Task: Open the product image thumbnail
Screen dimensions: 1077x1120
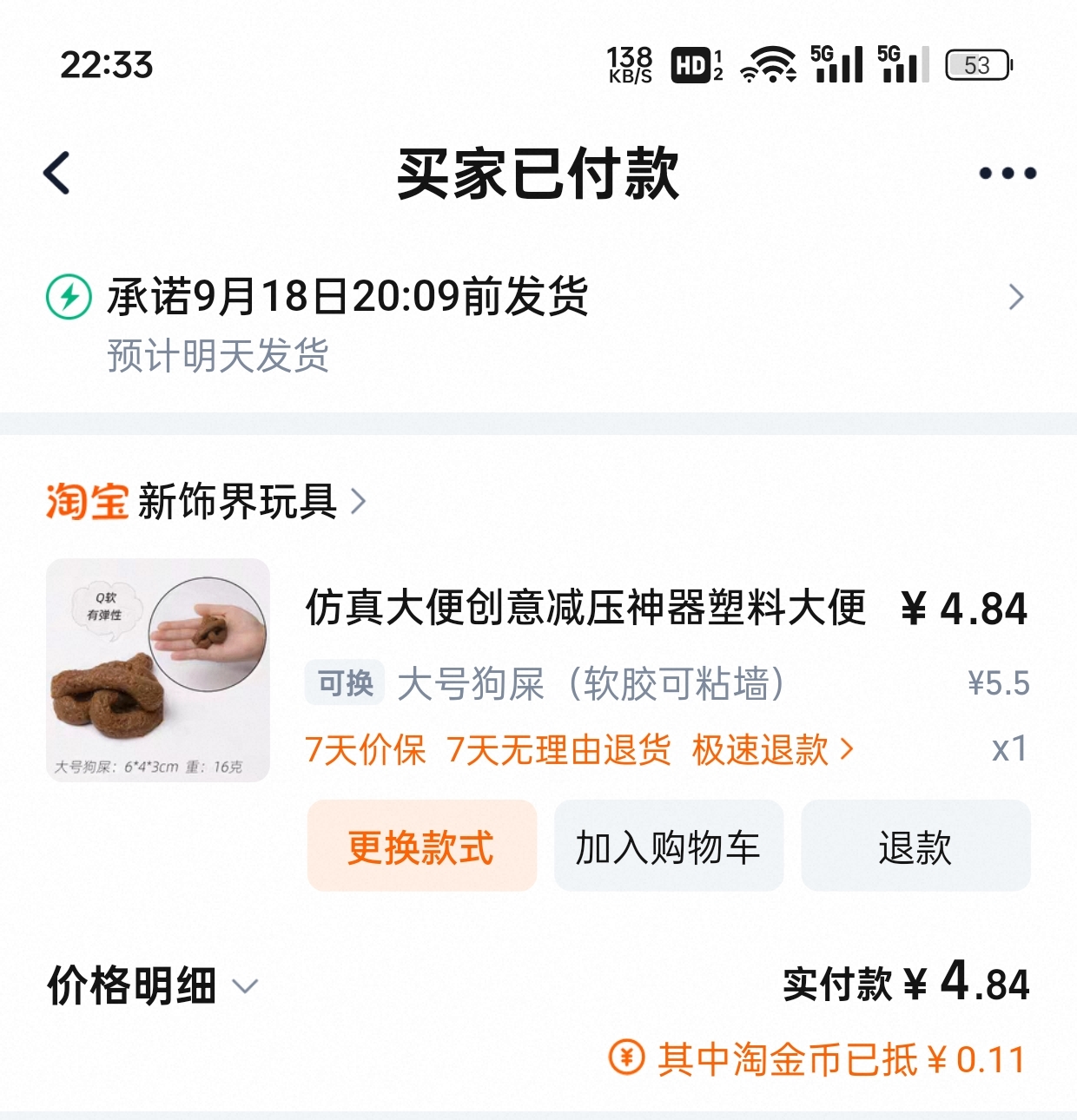Action: [x=157, y=670]
